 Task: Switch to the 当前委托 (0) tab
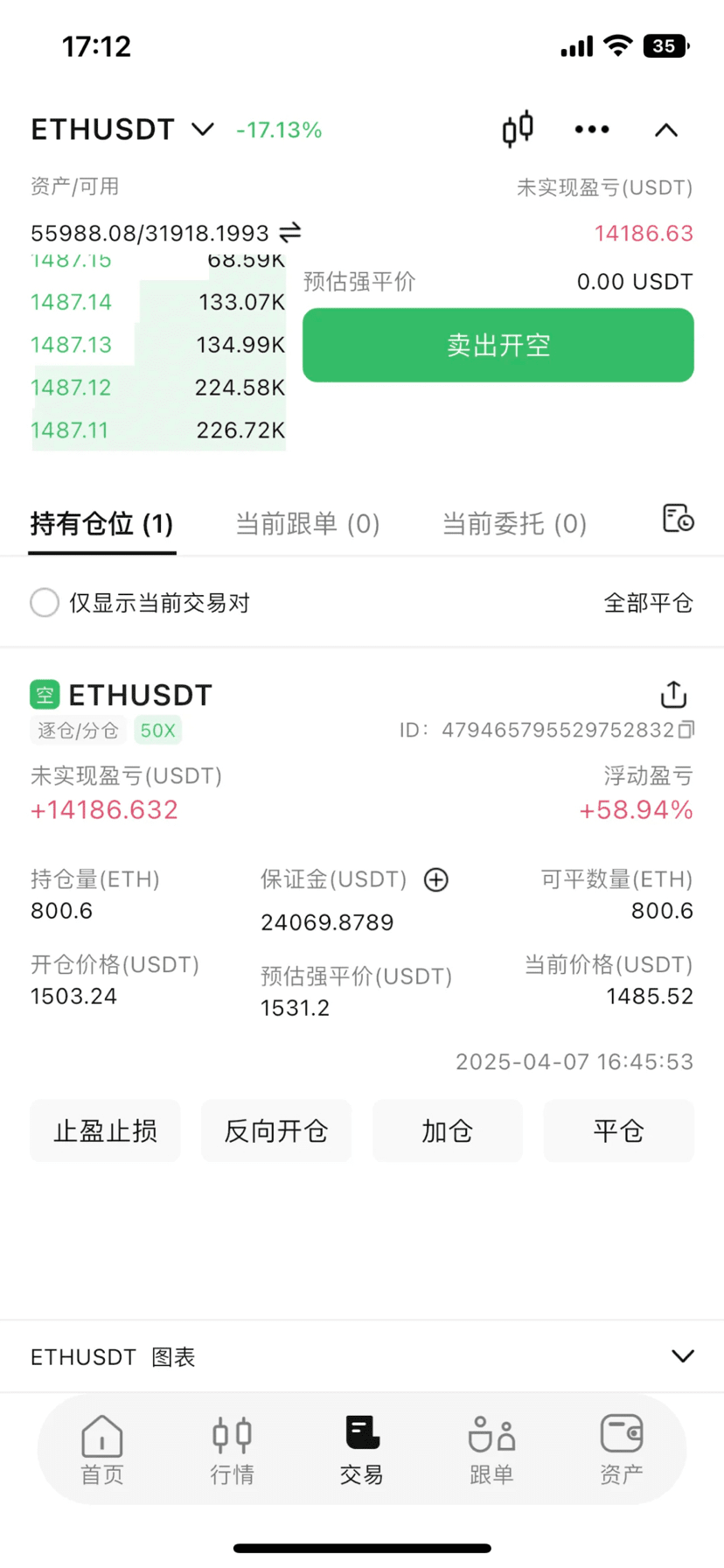click(x=514, y=523)
